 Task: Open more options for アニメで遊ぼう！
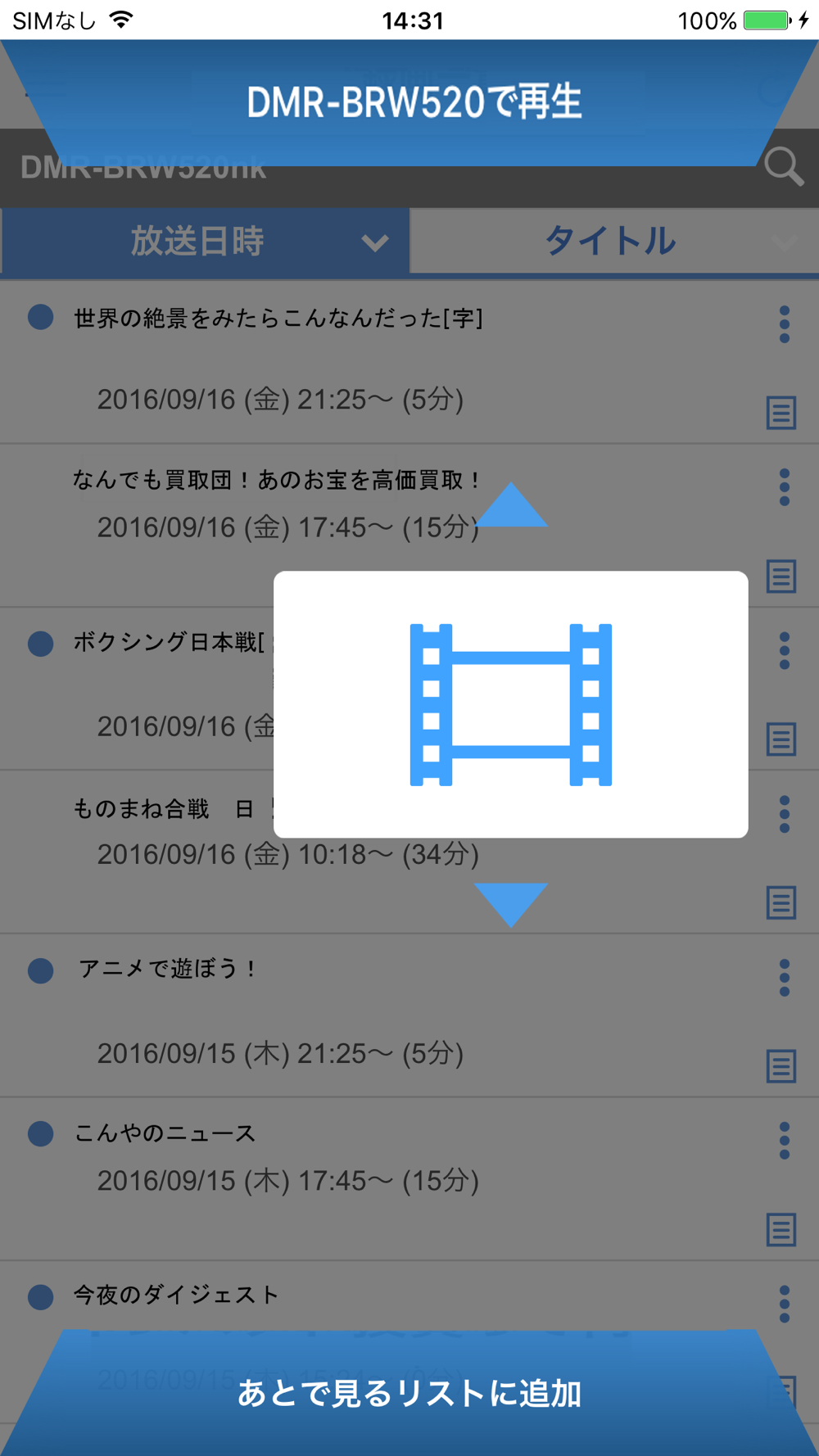[x=784, y=978]
